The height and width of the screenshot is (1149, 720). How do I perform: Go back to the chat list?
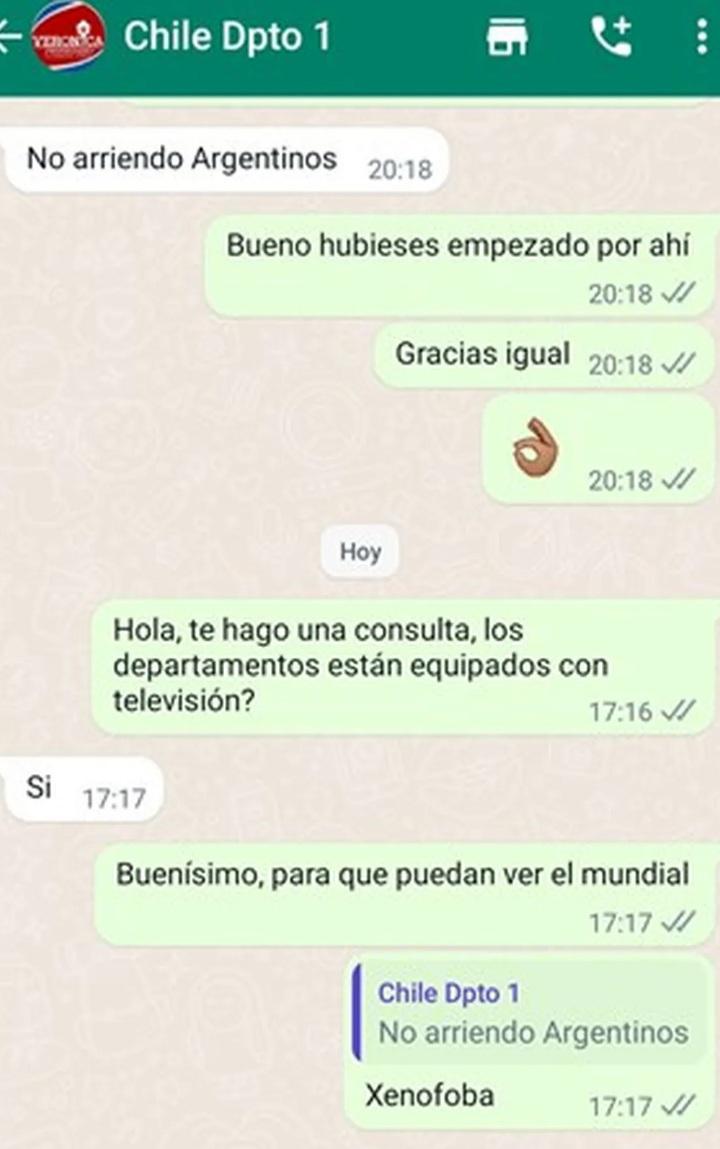tap(10, 37)
